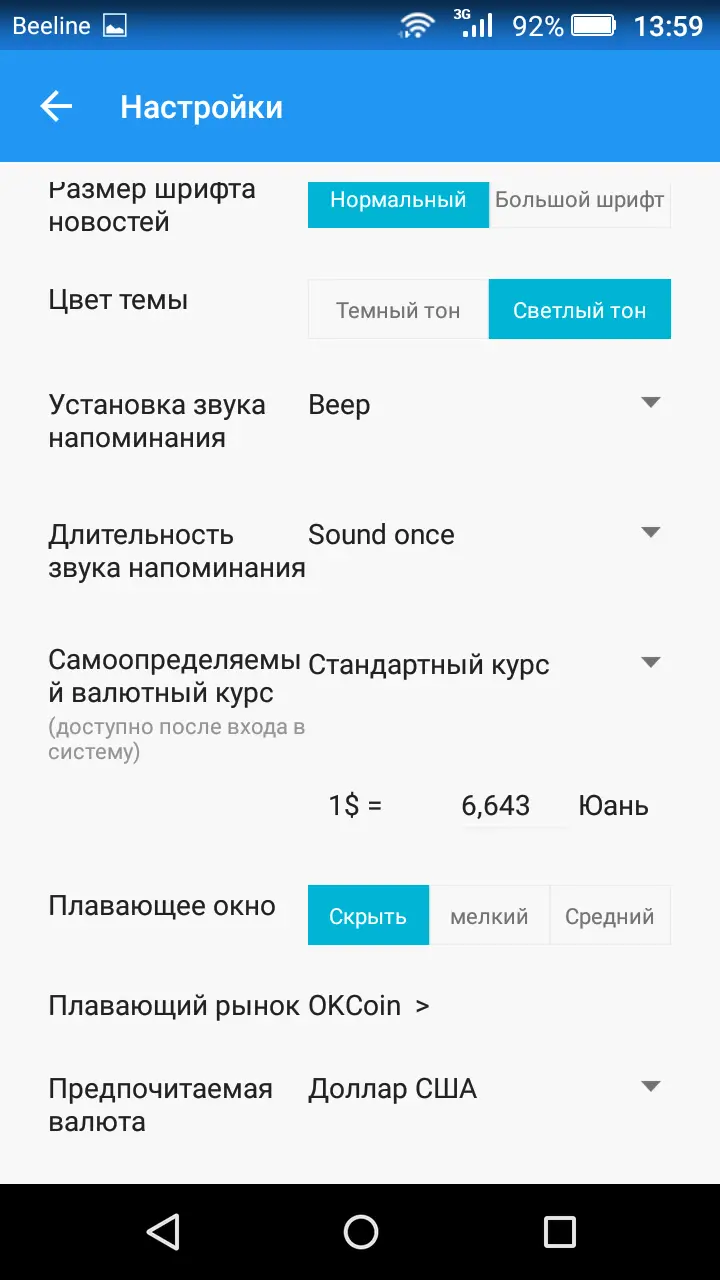Select Светлый тон theme option
The image size is (720, 1280).
coord(579,309)
